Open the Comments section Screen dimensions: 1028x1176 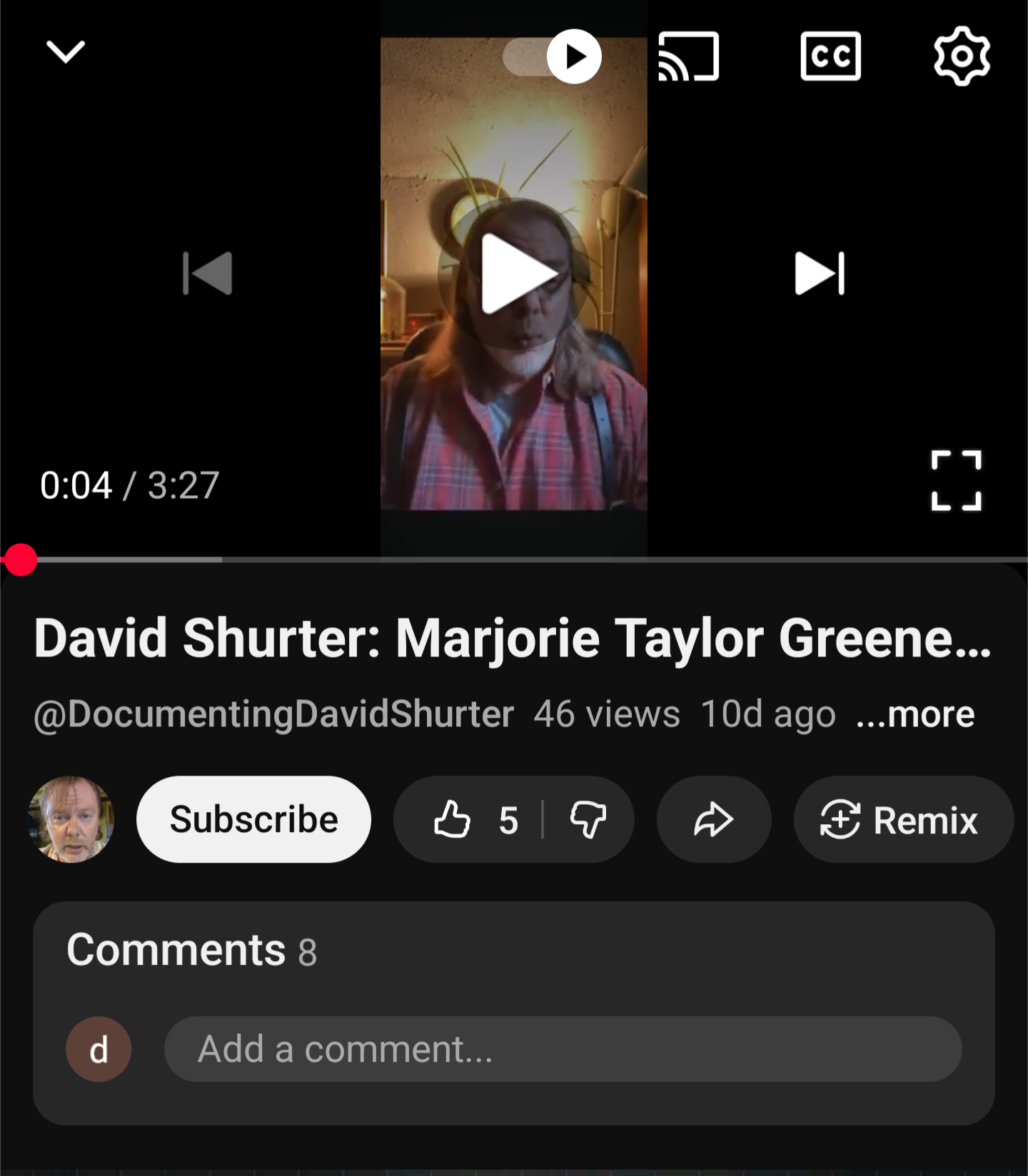pyautogui.click(x=191, y=951)
